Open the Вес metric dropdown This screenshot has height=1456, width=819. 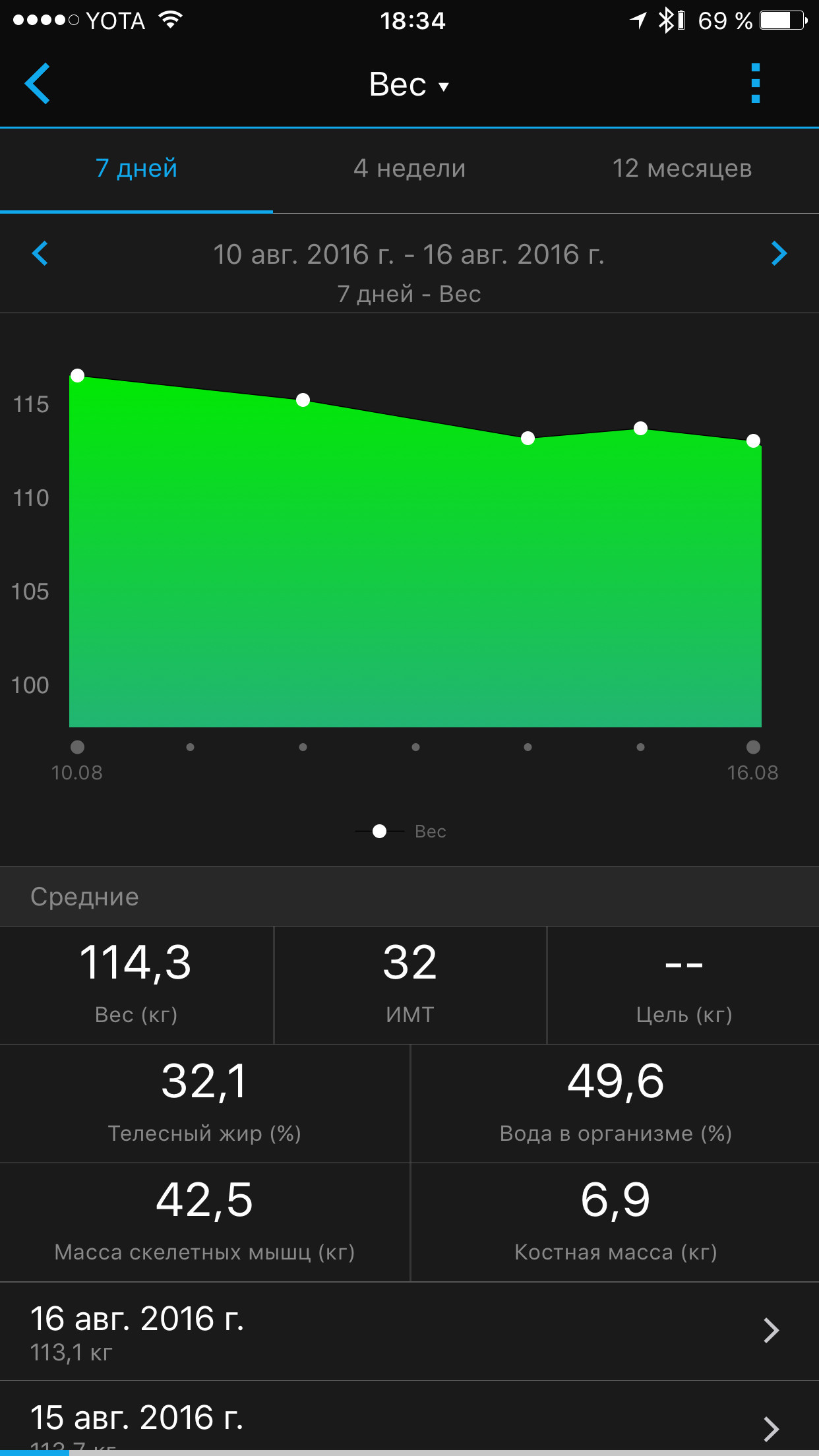click(409, 85)
